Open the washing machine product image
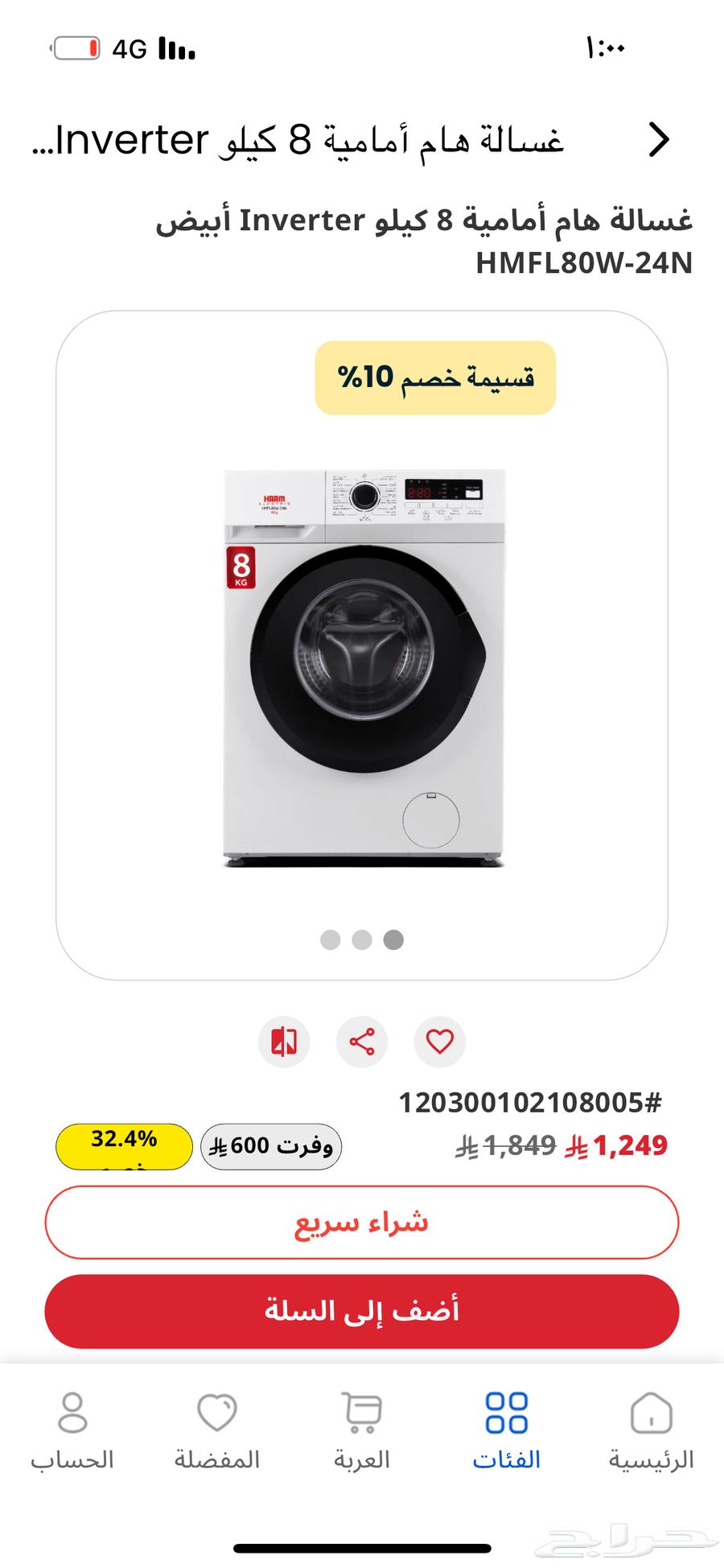Image resolution: width=724 pixels, height=1568 pixels. [364, 668]
